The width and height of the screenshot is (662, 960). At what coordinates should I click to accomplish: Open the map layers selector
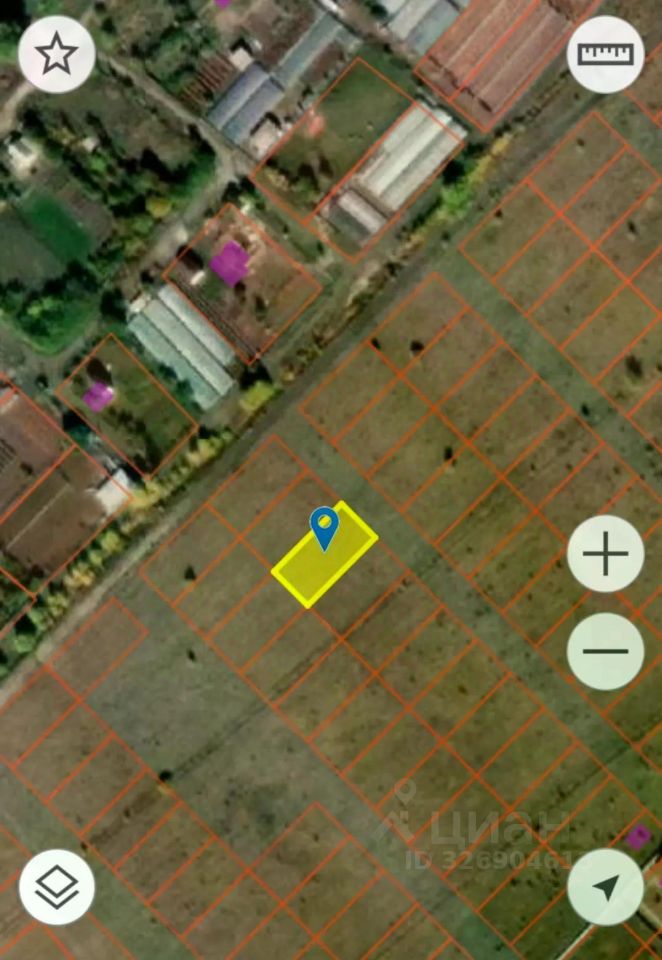click(x=57, y=886)
